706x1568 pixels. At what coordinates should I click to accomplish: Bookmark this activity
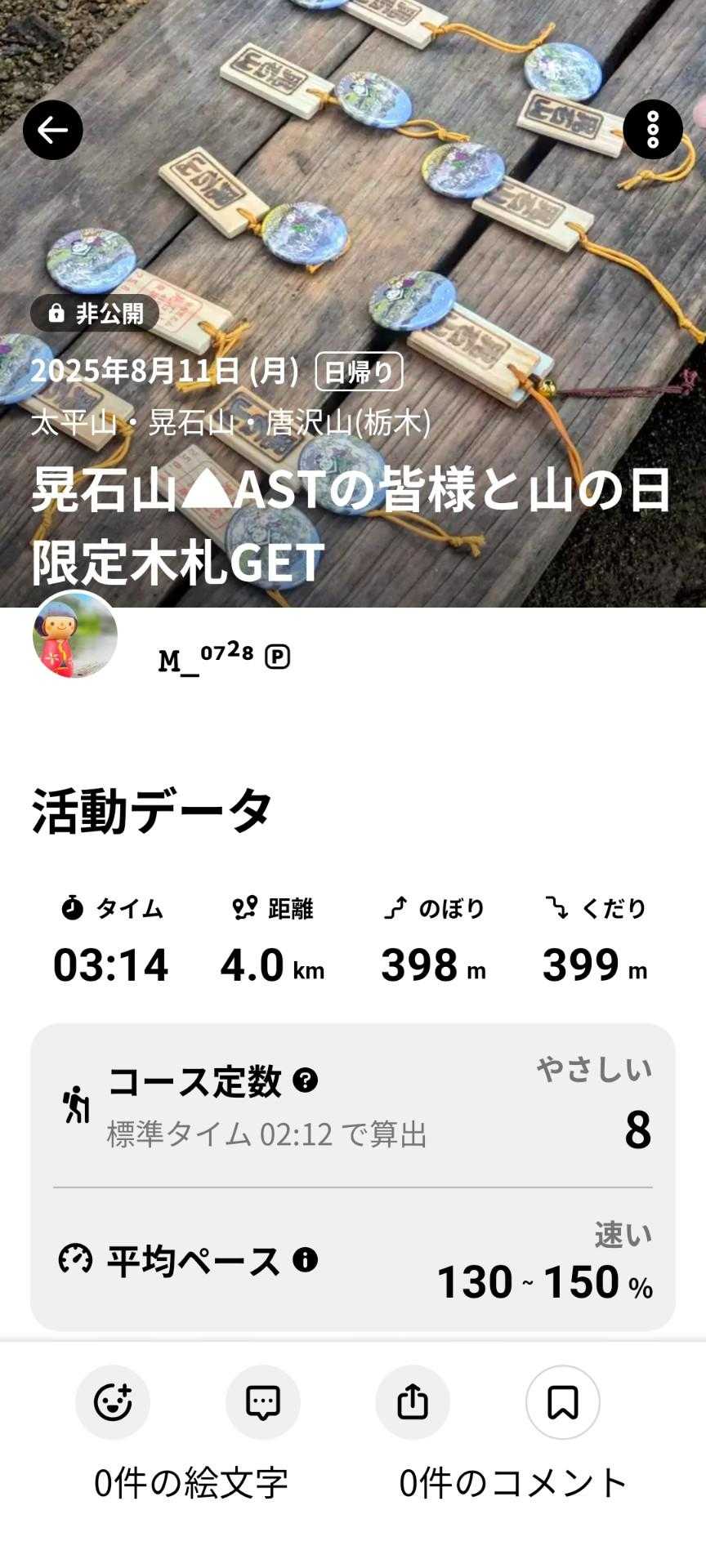click(x=563, y=1402)
